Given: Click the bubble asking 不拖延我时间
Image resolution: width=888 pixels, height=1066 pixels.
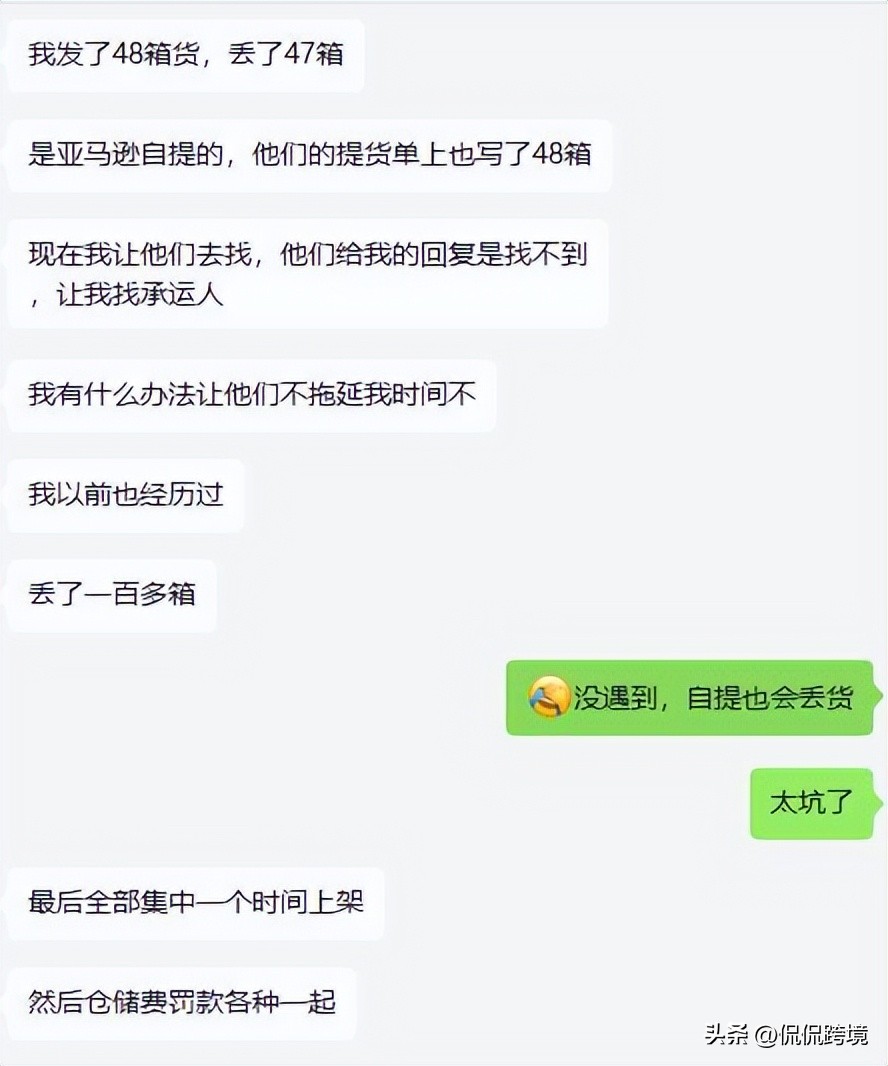Looking at the screenshot, I should [250, 395].
